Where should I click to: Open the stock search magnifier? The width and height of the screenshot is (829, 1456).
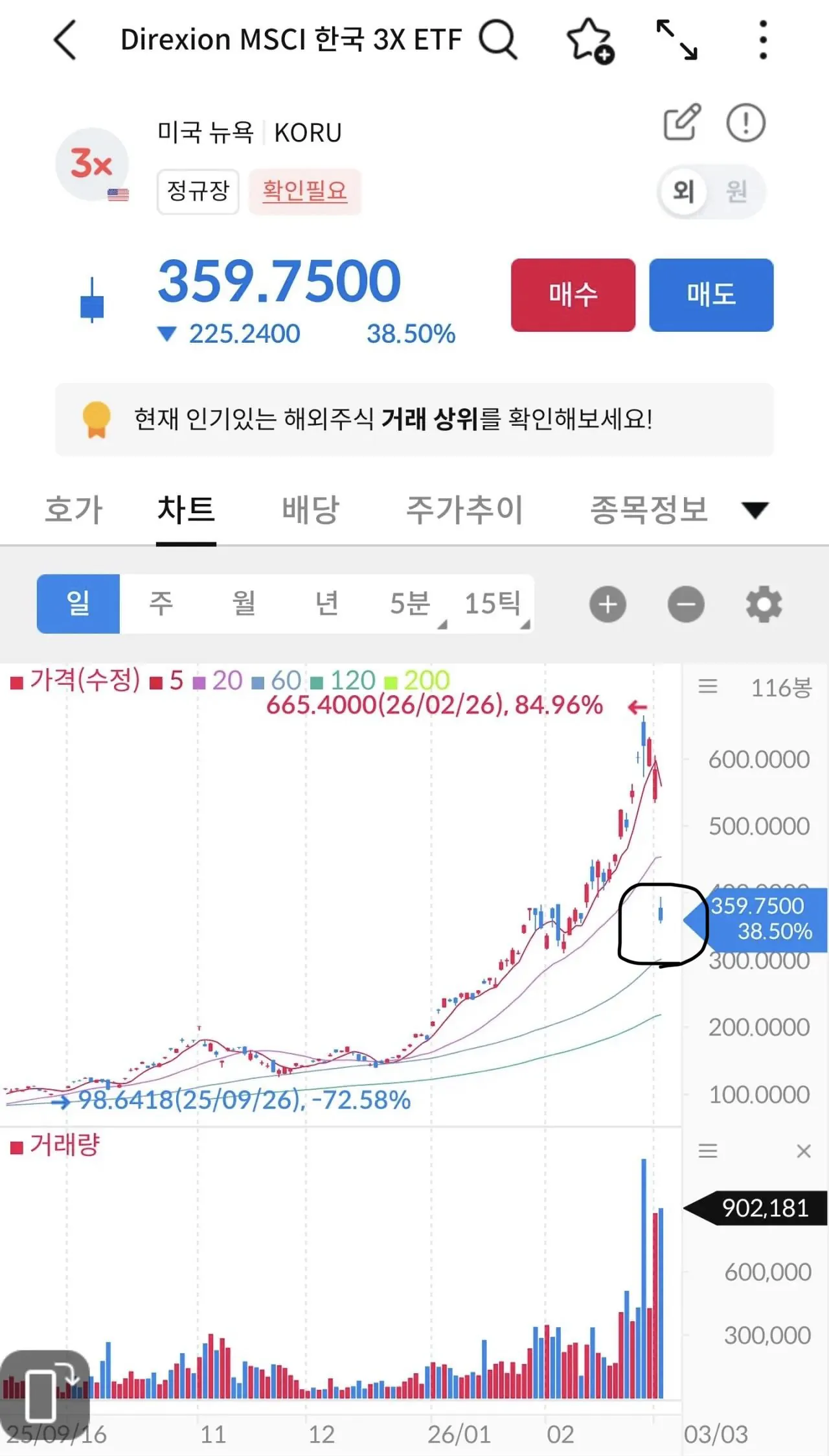pyautogui.click(x=497, y=40)
